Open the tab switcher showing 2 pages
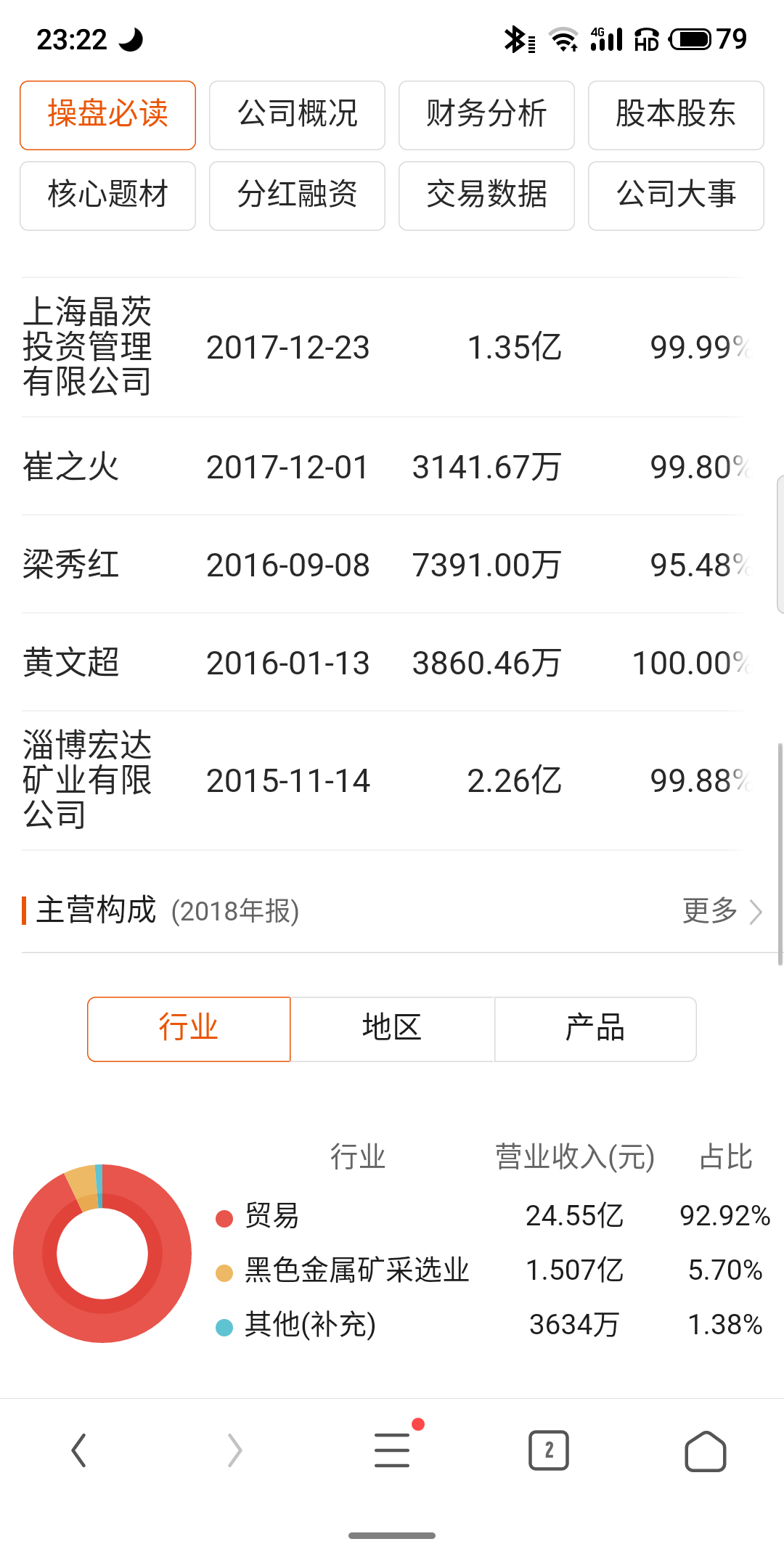This screenshot has height=1568, width=784. pos(549,1451)
